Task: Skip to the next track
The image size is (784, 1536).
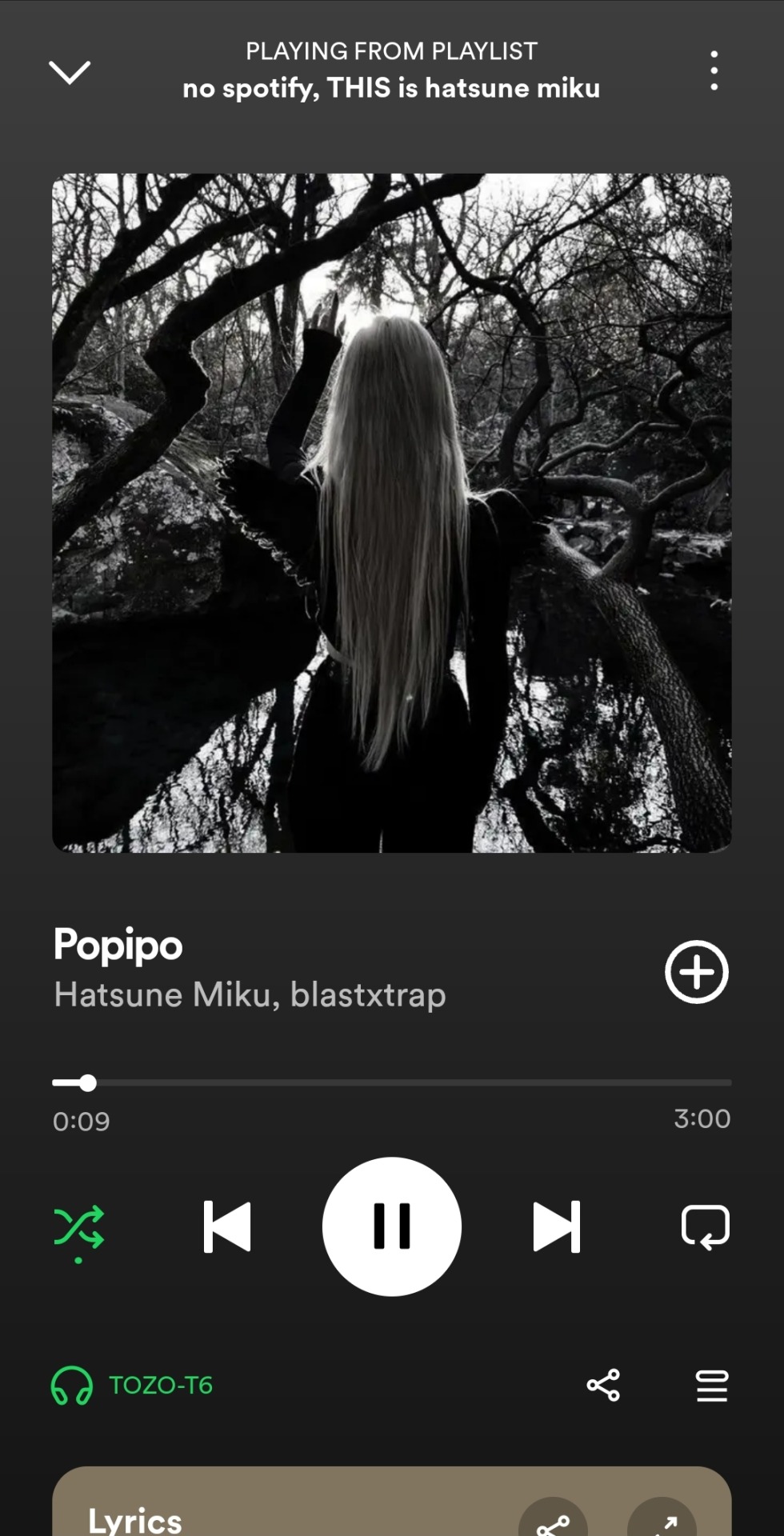Action: click(x=557, y=1226)
